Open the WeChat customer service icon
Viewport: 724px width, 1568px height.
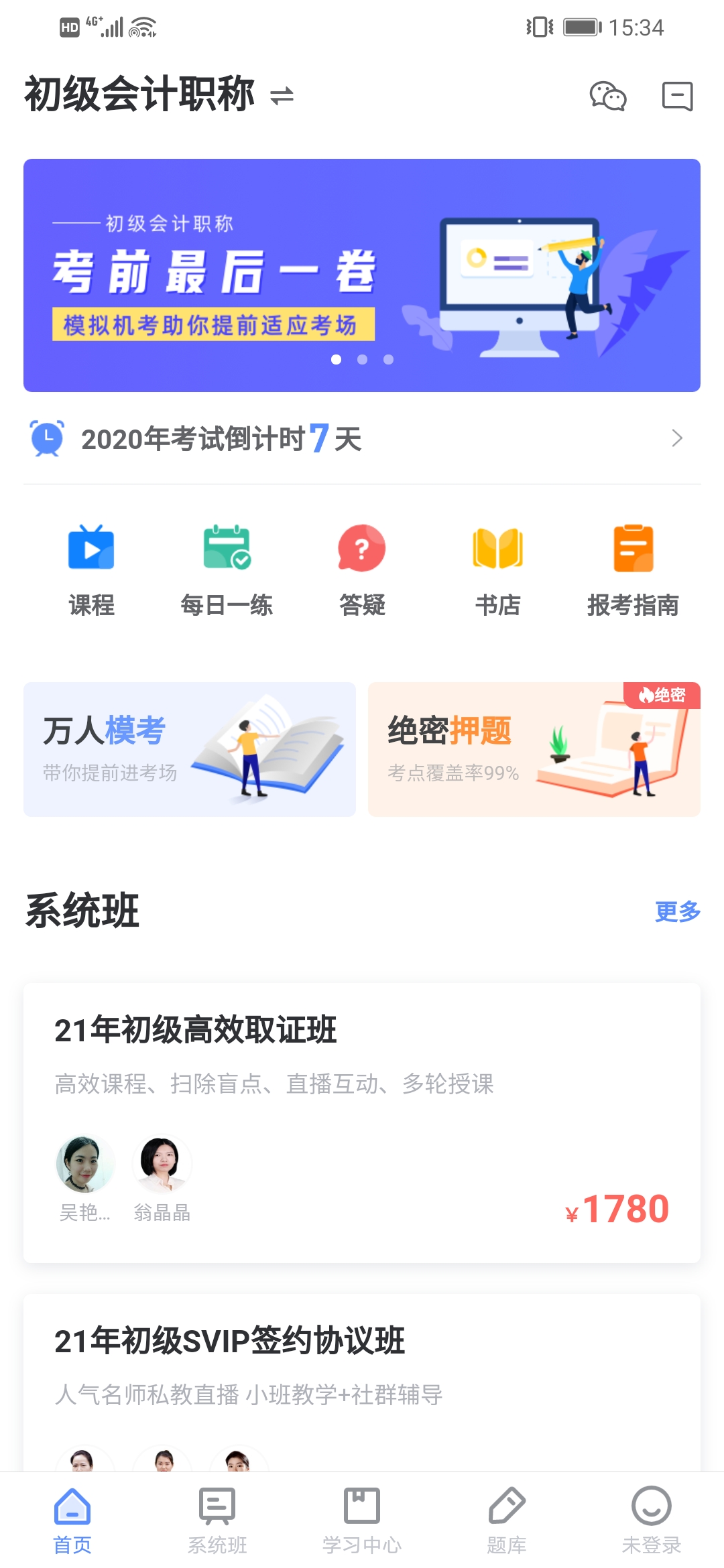(607, 96)
